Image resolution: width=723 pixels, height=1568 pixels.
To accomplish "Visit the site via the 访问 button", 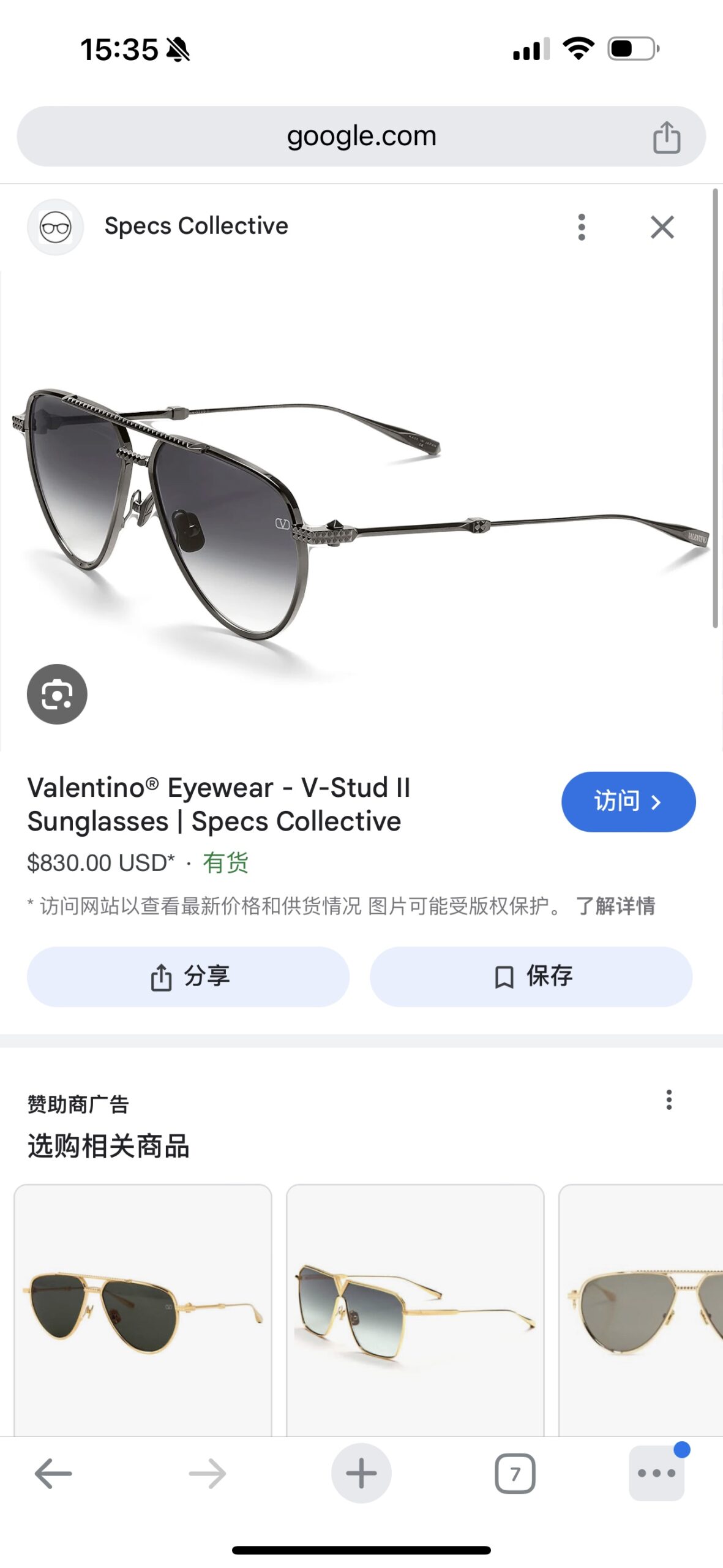I will tap(628, 801).
